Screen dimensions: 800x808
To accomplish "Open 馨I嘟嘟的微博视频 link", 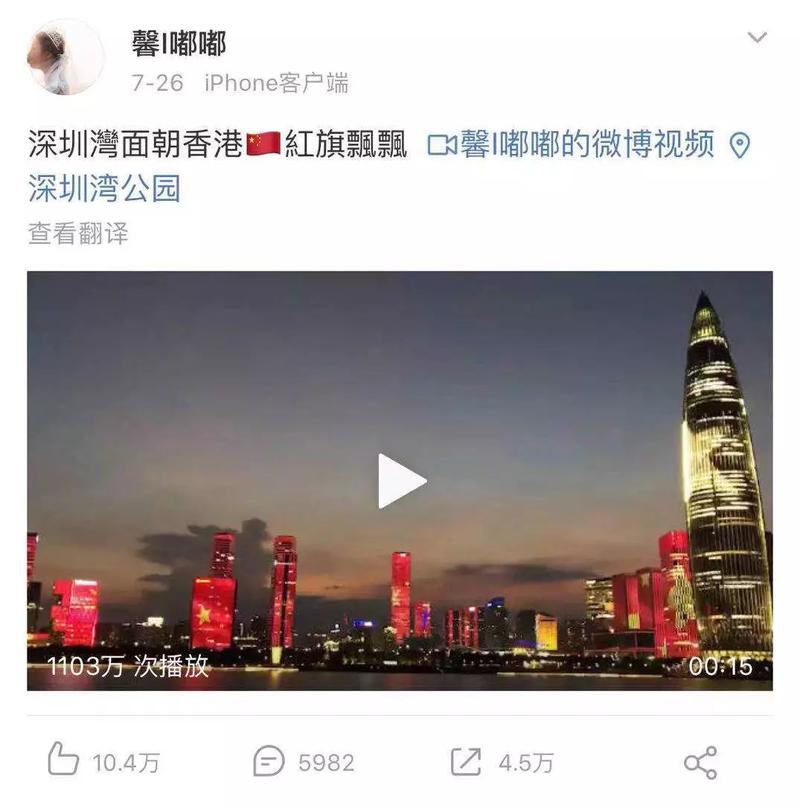I will [571, 145].
